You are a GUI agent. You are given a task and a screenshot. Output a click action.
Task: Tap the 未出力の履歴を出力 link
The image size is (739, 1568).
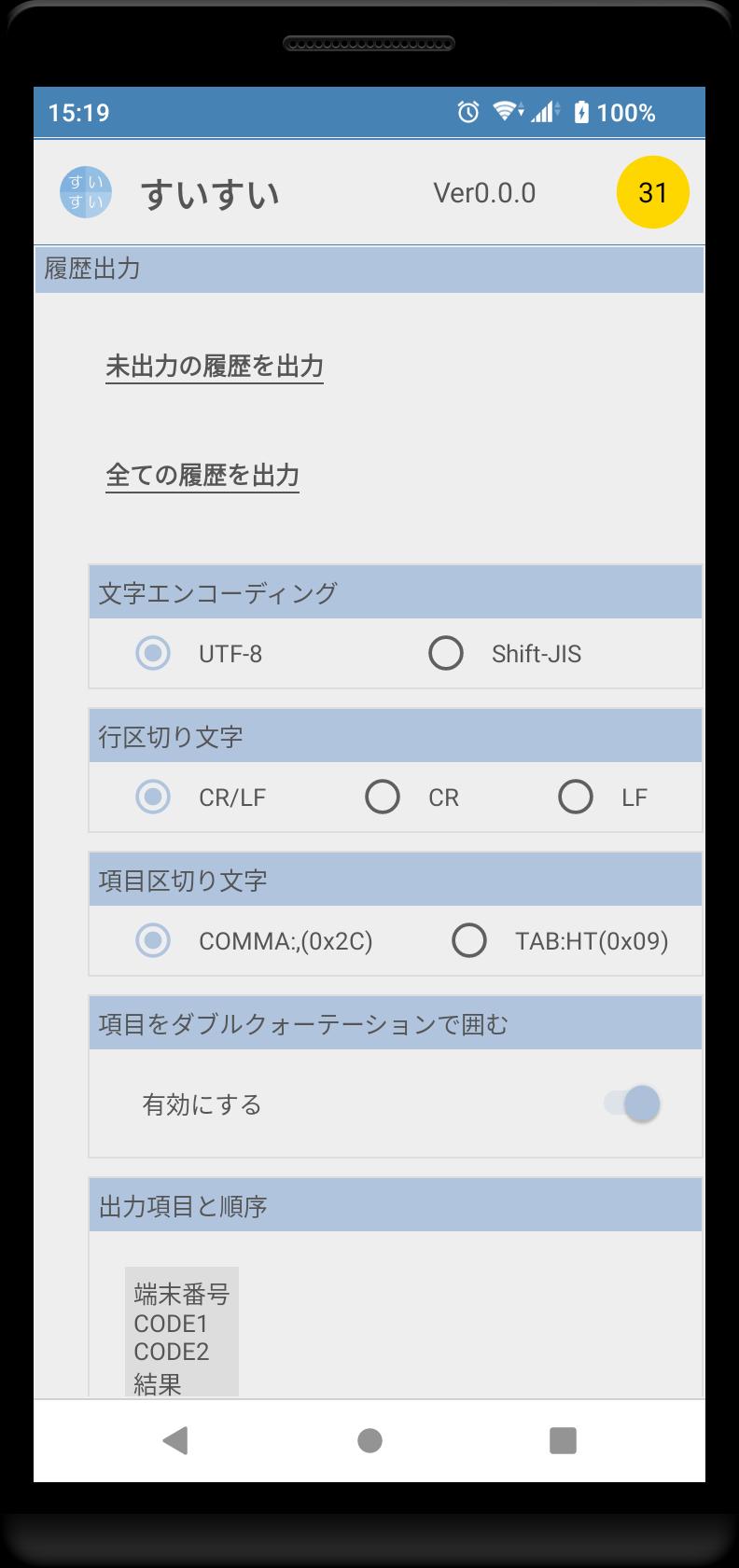coord(215,366)
